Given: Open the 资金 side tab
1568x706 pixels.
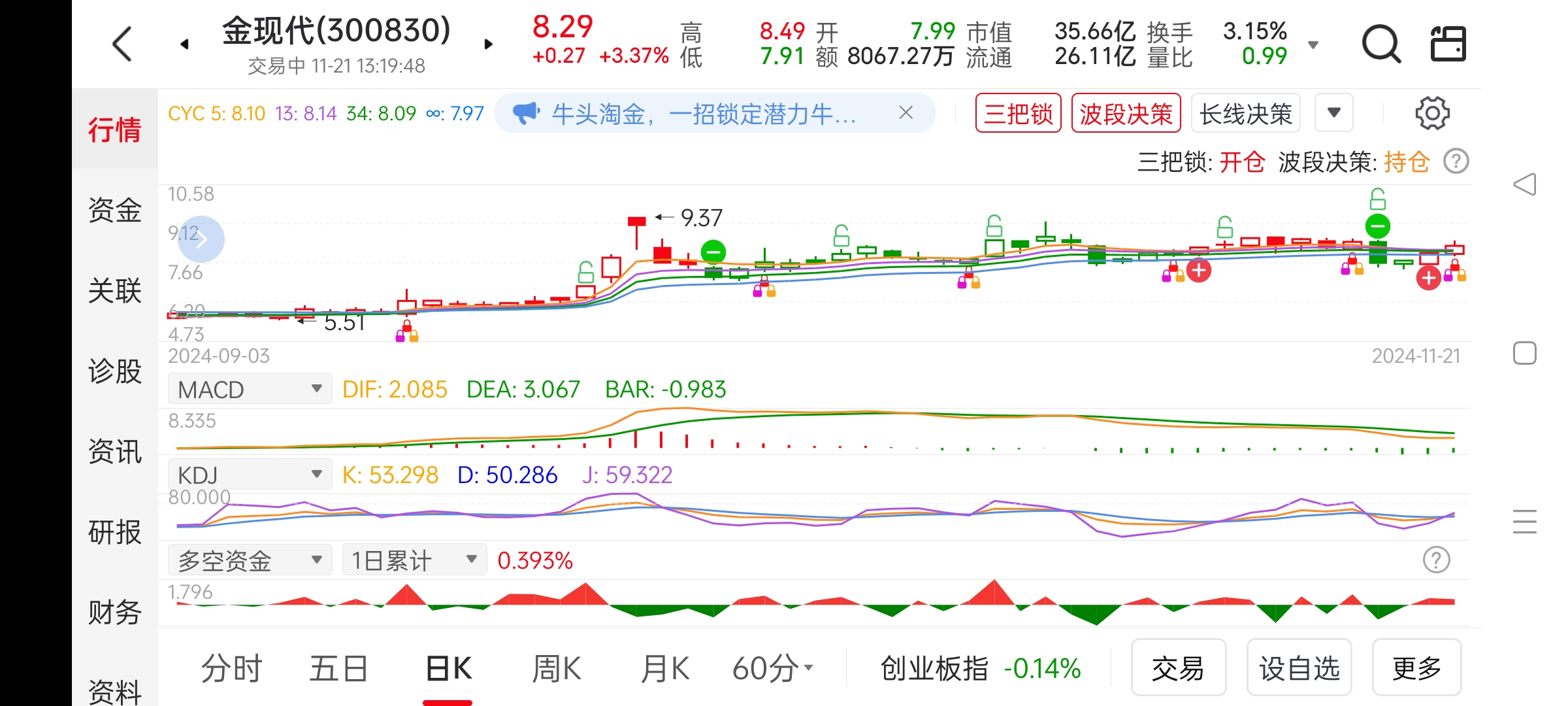Looking at the screenshot, I should (x=115, y=210).
